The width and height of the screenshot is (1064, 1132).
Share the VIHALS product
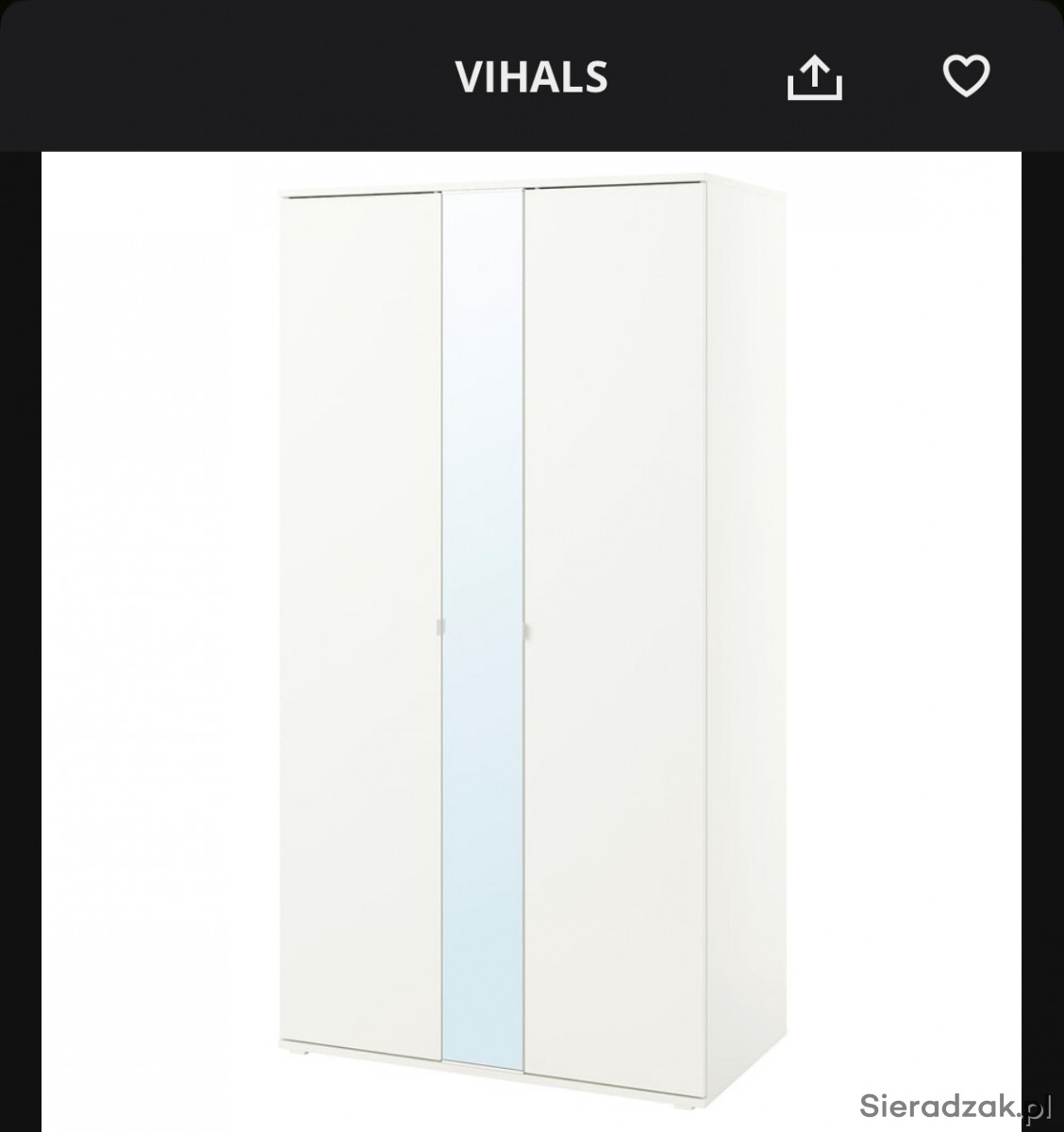814,77
